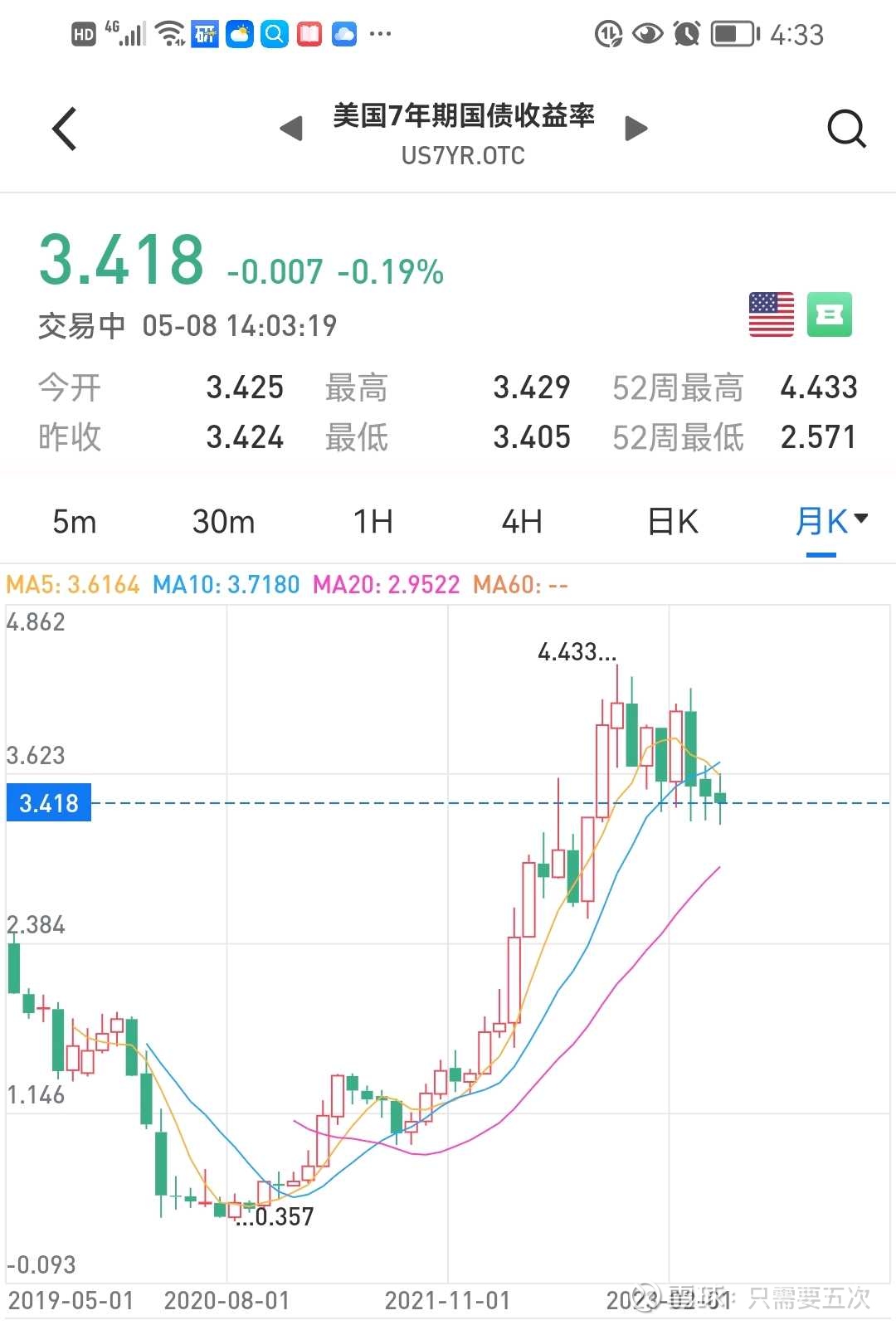Select the 5m chart interval

tap(75, 522)
